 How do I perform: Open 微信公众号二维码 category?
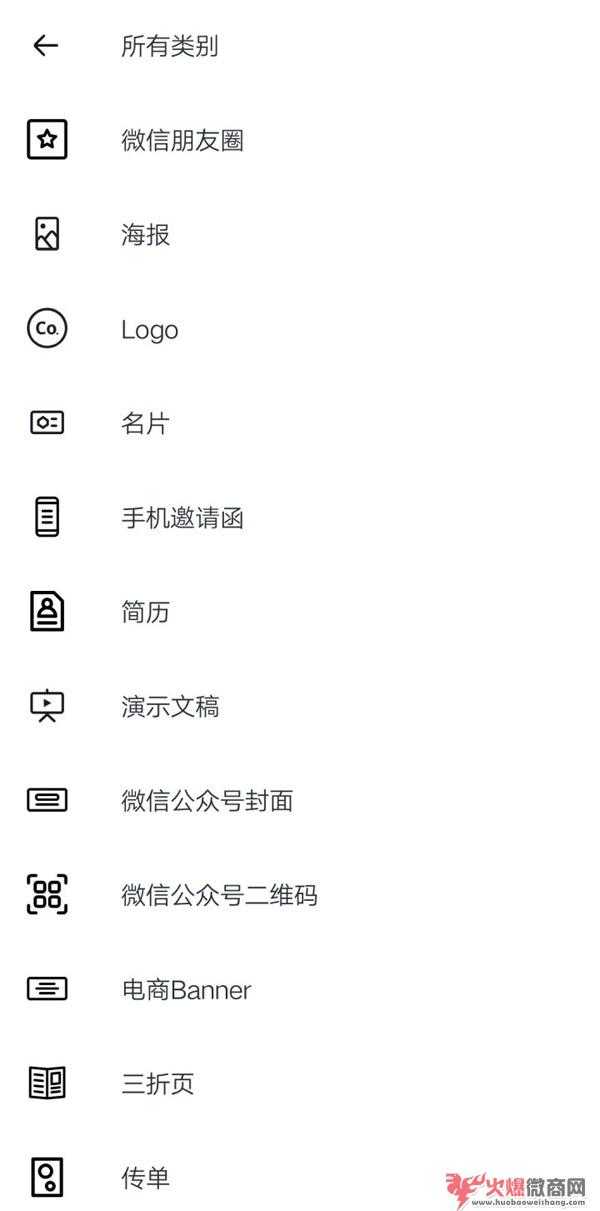(300, 895)
